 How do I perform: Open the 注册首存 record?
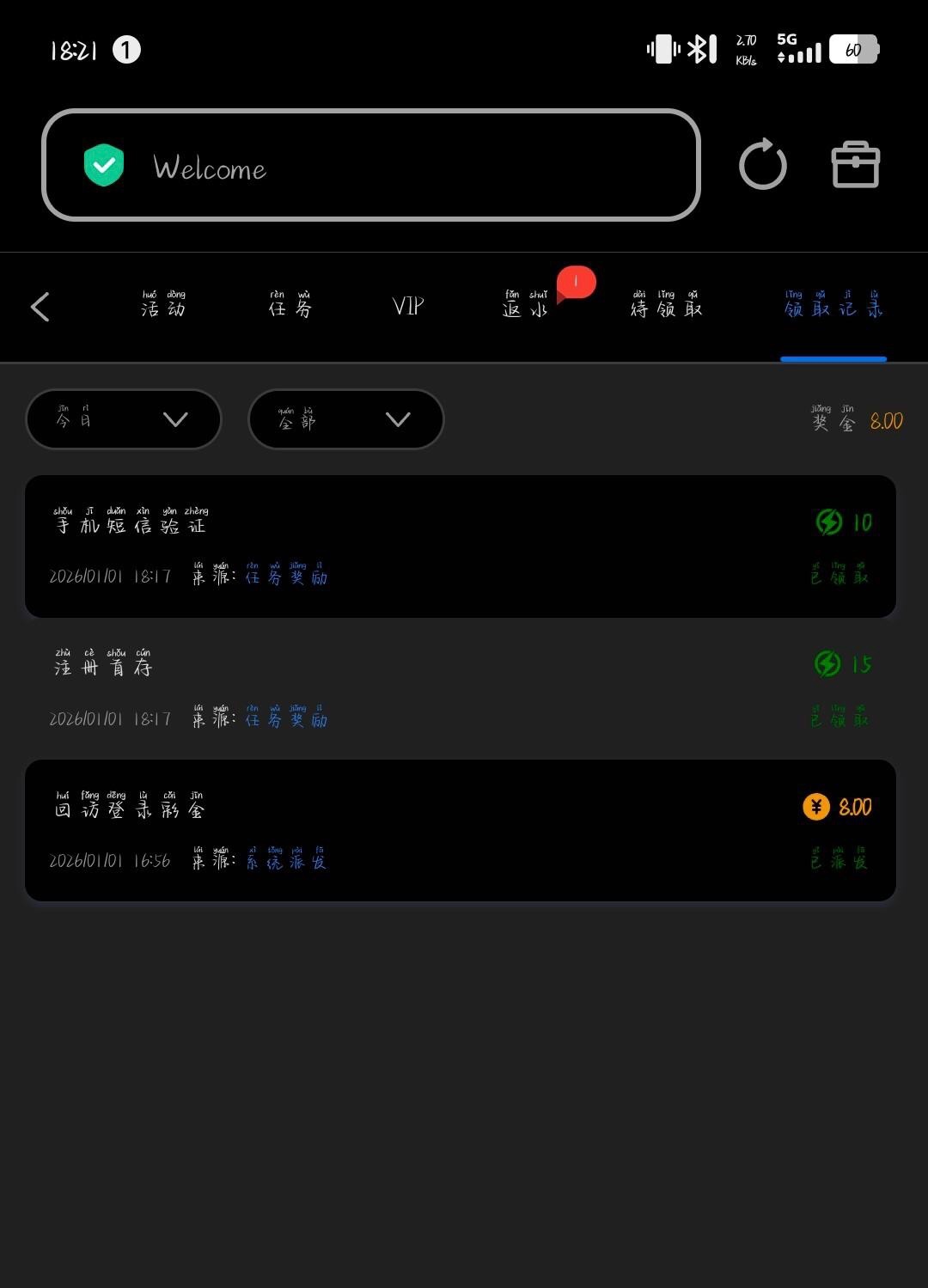coord(460,688)
